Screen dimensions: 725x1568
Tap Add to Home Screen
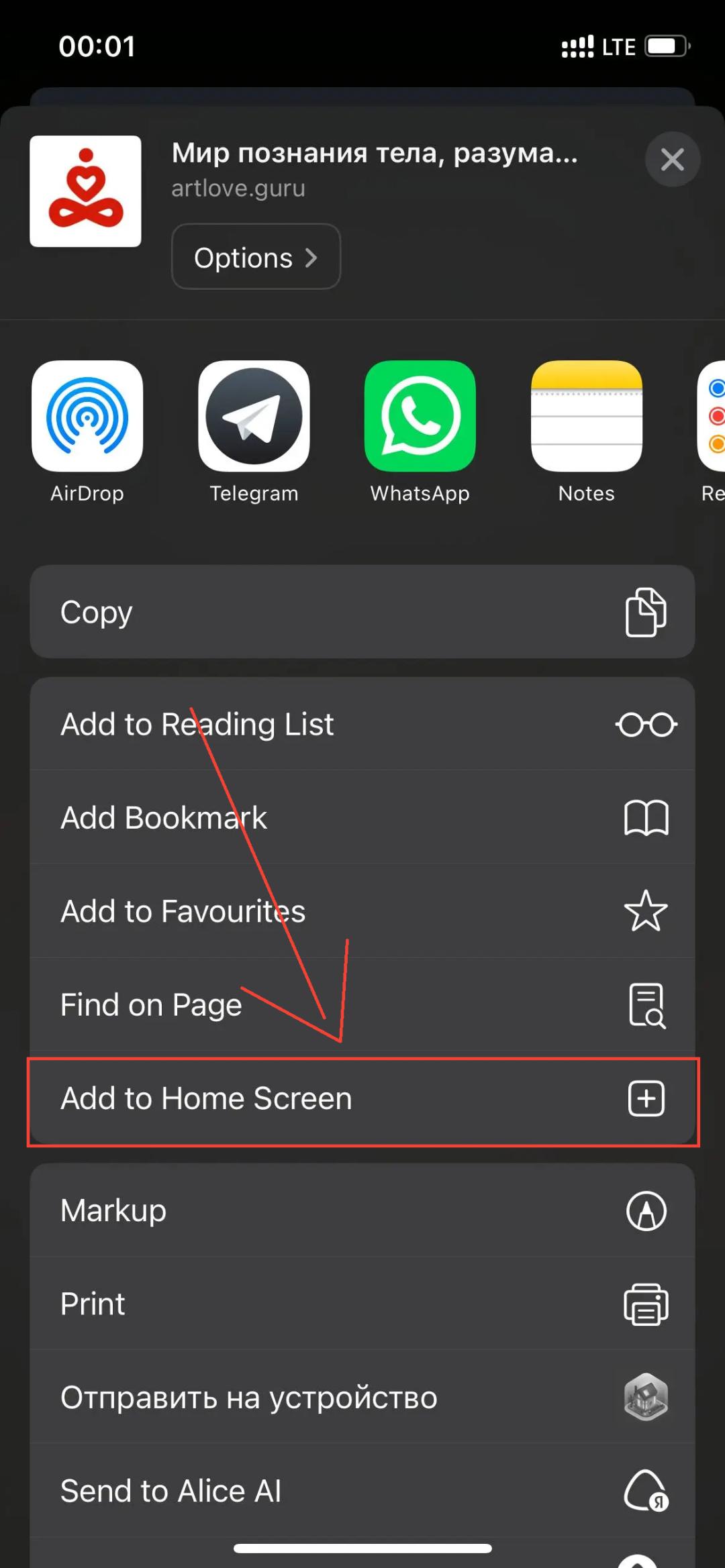pyautogui.click(x=362, y=1098)
